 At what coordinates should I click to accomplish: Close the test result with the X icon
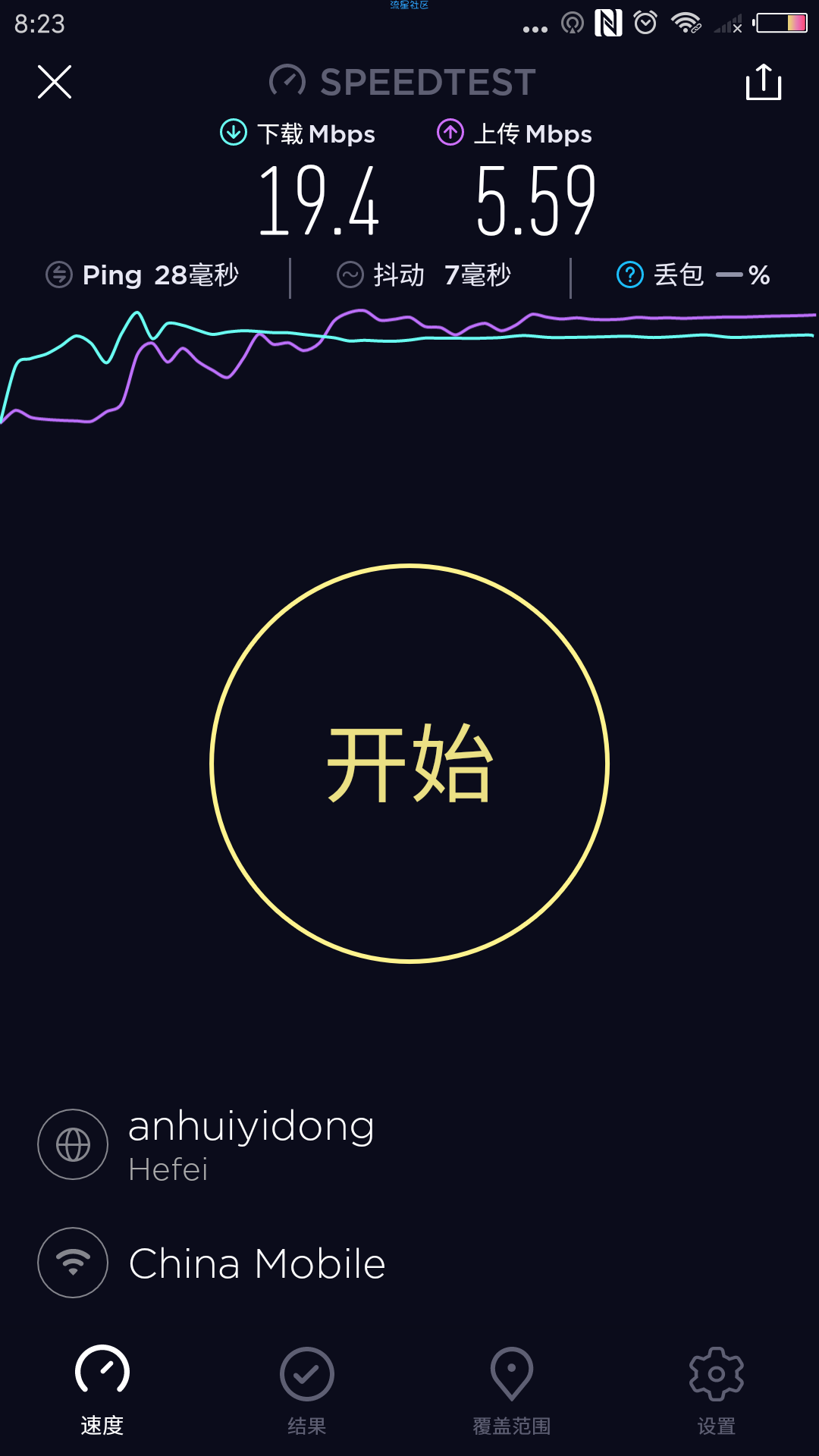55,82
